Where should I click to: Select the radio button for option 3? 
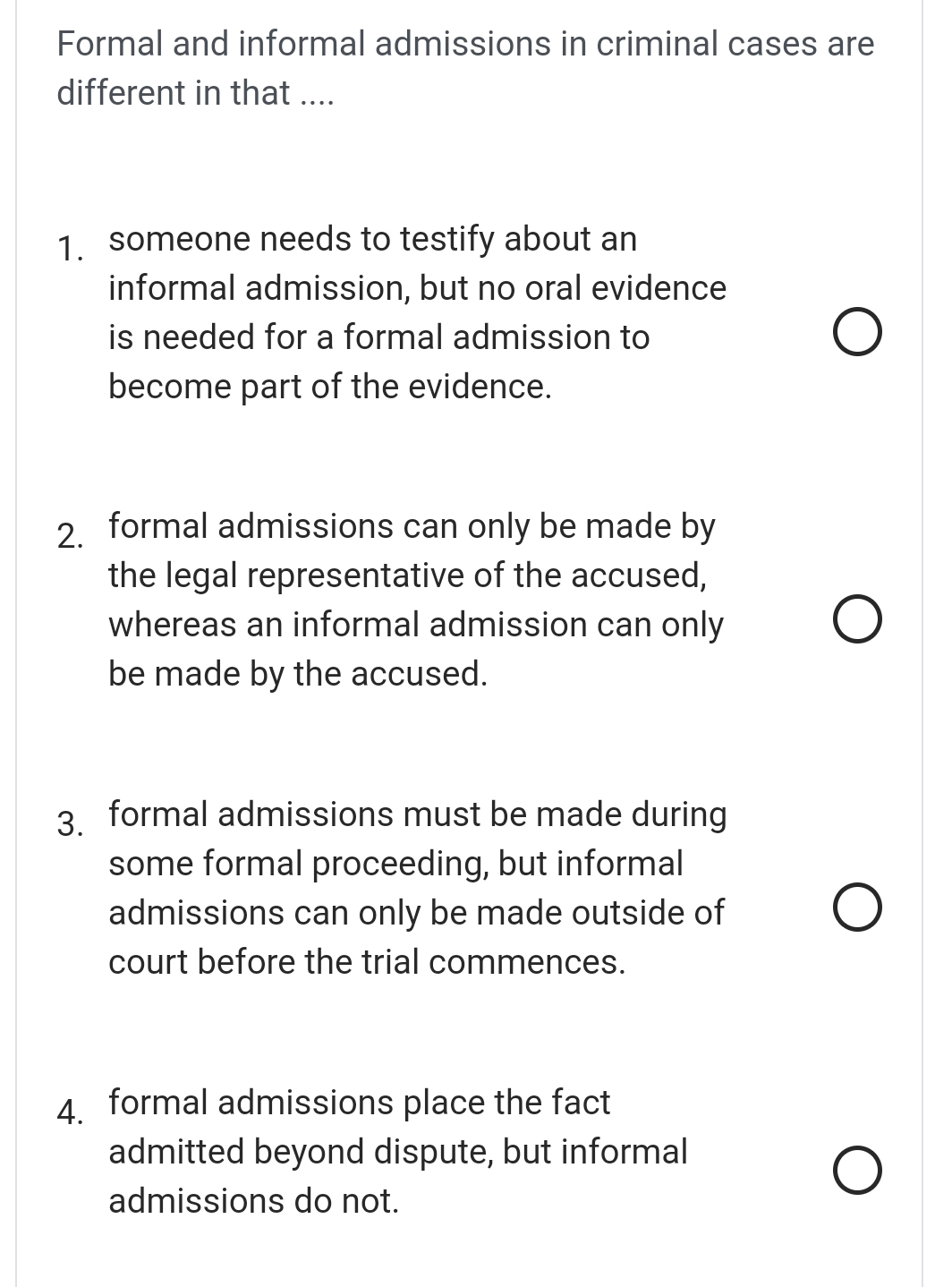point(858,908)
